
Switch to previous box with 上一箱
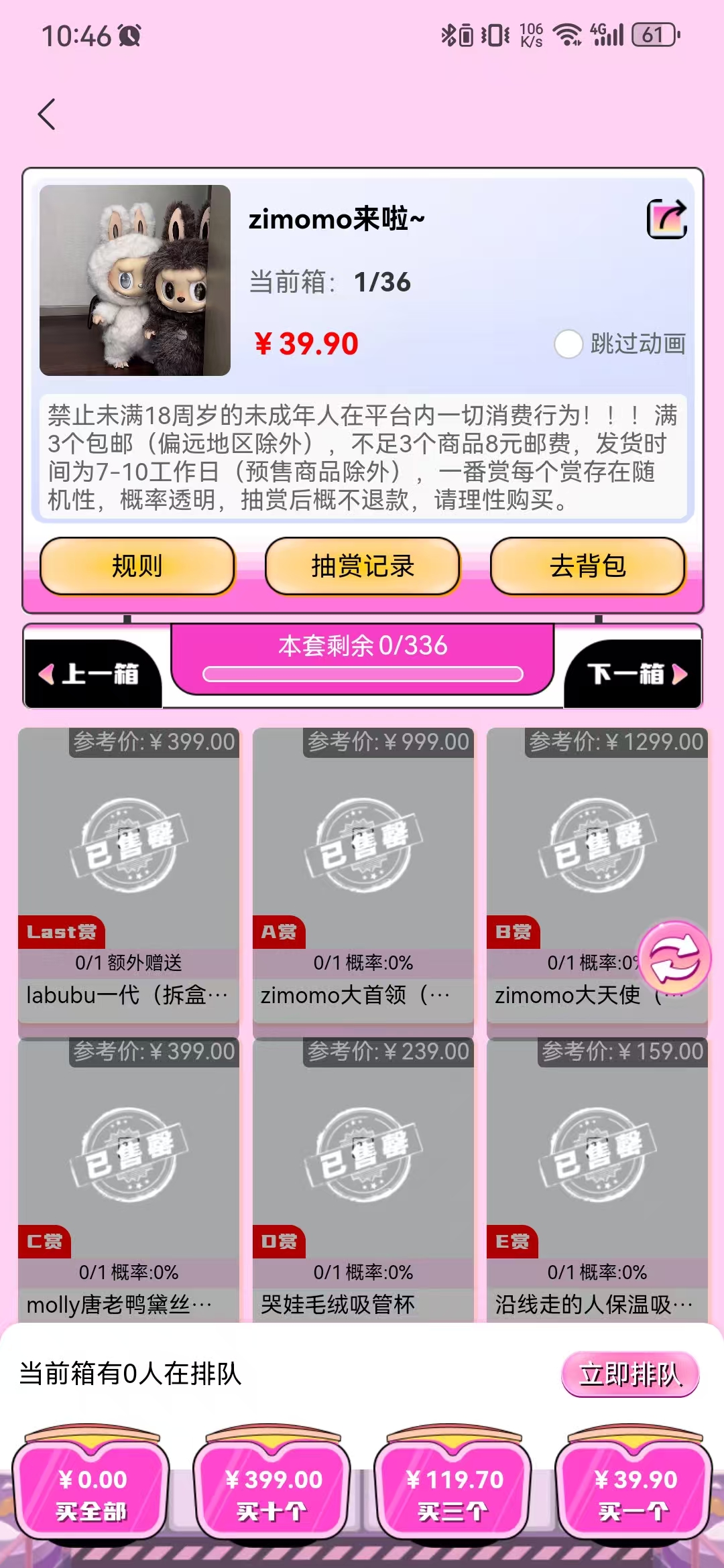click(x=91, y=673)
